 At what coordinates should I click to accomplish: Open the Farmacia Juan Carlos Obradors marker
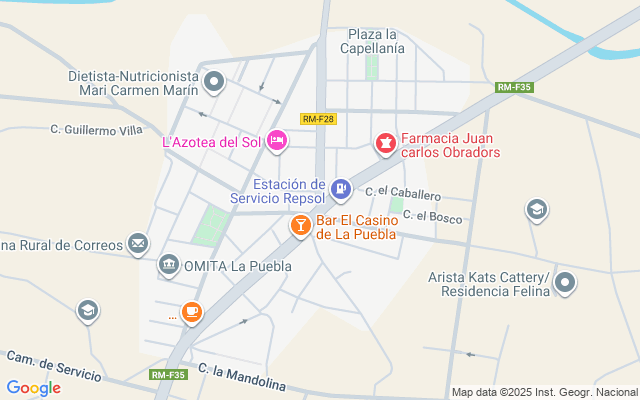click(384, 145)
